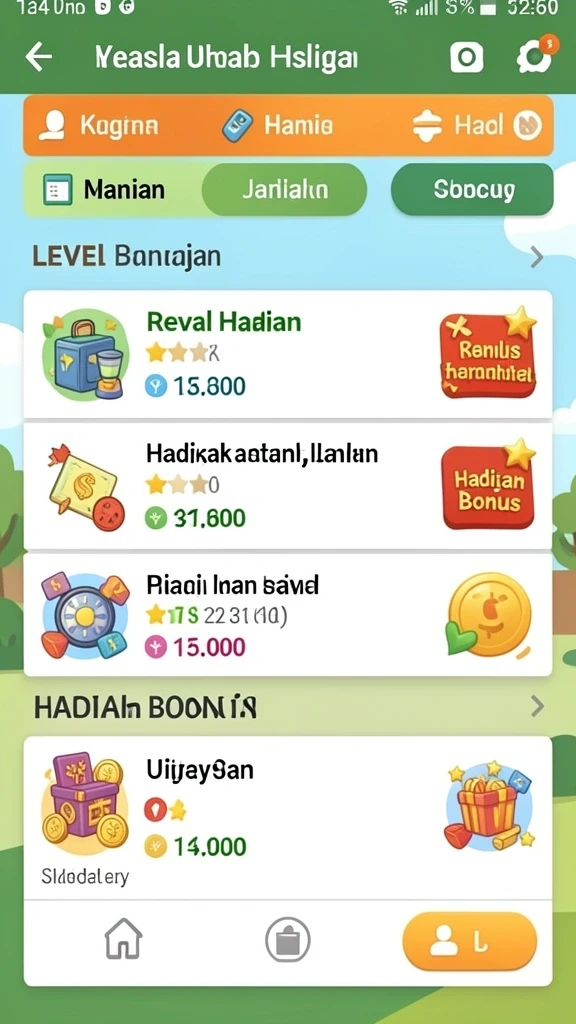Go to the home tab

coord(123,939)
